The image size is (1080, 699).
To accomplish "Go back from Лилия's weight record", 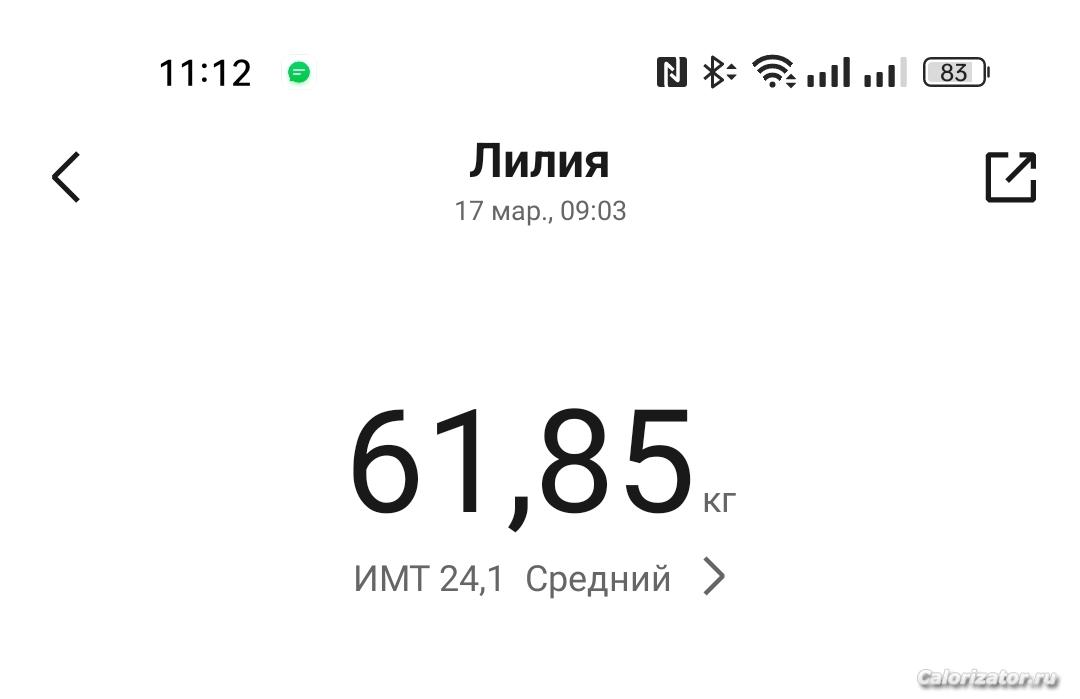I will point(67,178).
